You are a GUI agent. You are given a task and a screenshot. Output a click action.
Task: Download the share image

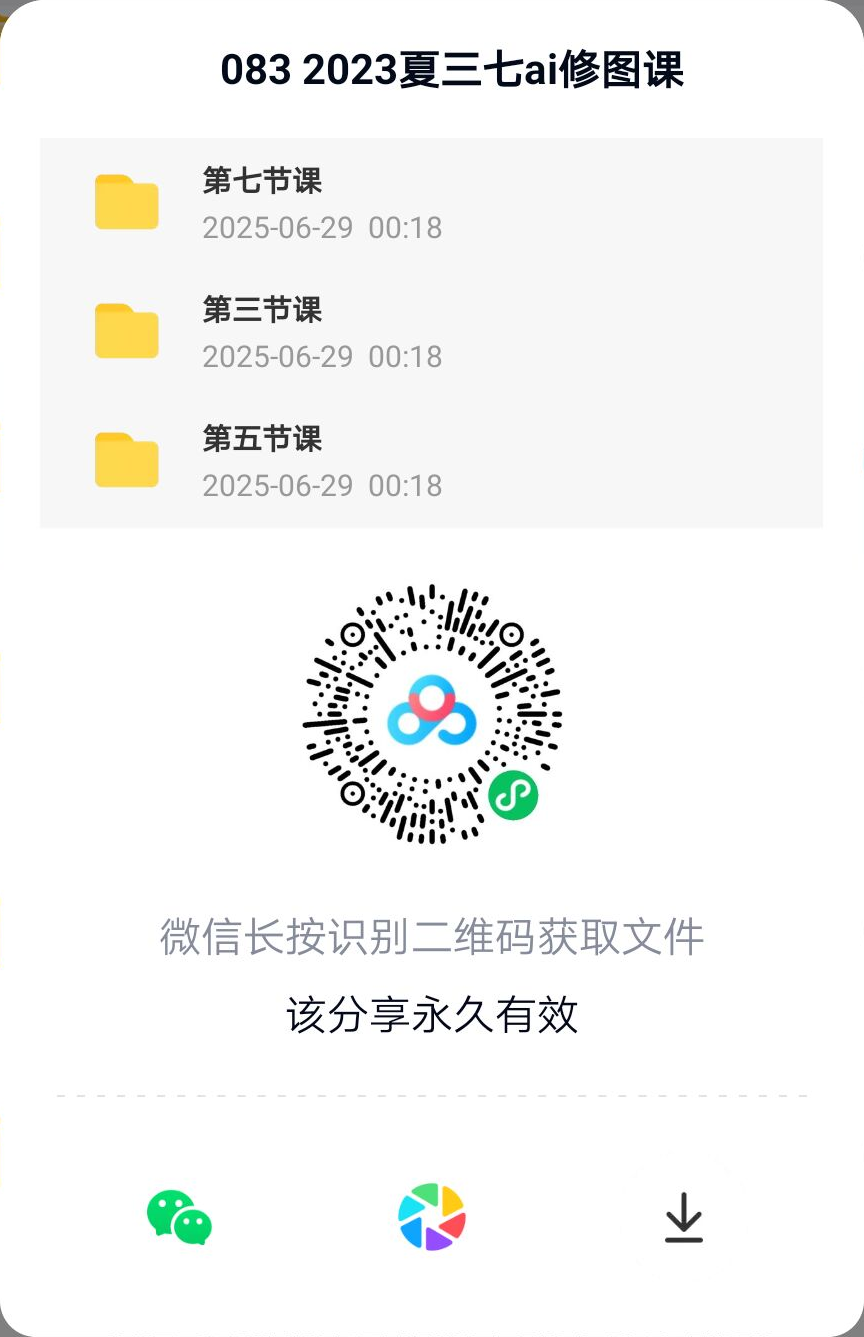(x=684, y=1218)
